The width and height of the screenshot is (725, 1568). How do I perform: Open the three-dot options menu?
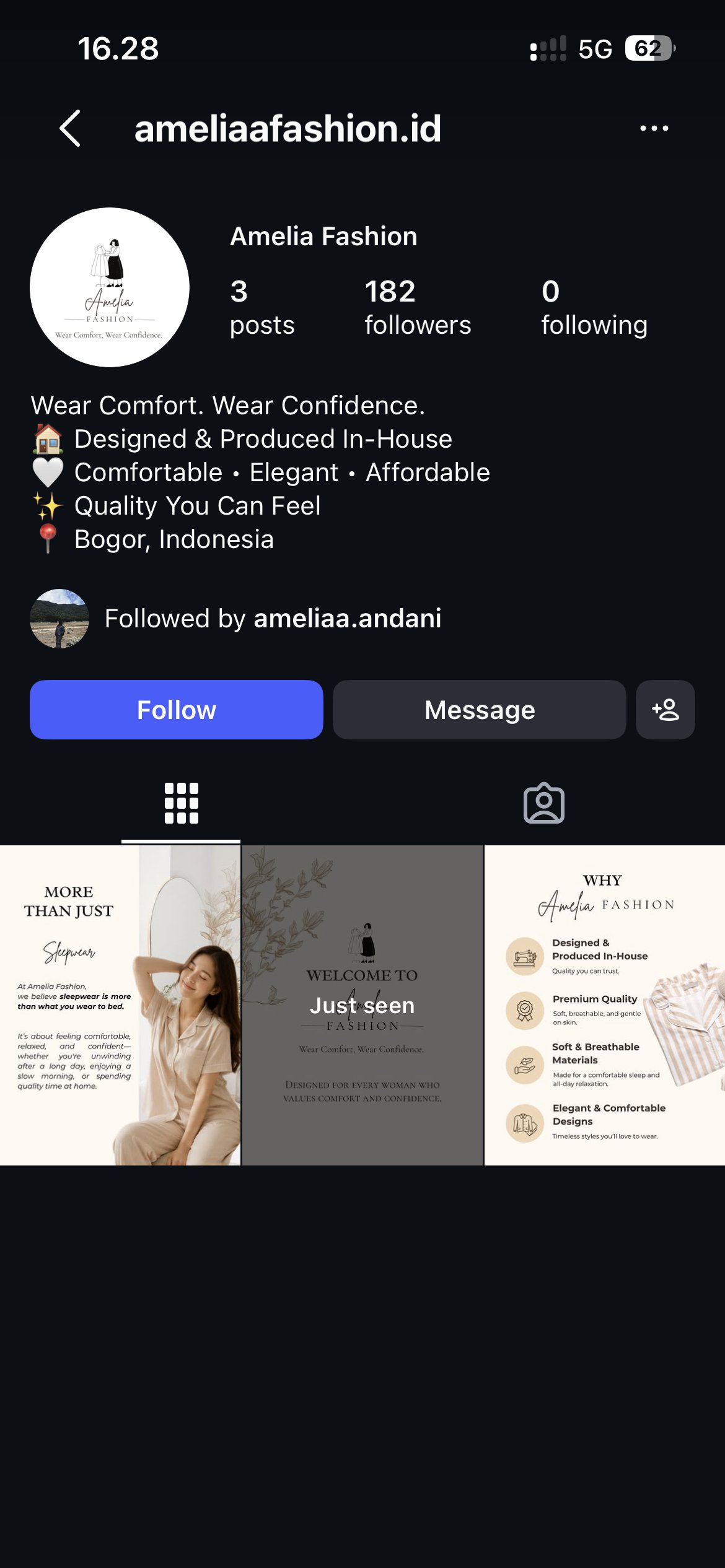654,128
